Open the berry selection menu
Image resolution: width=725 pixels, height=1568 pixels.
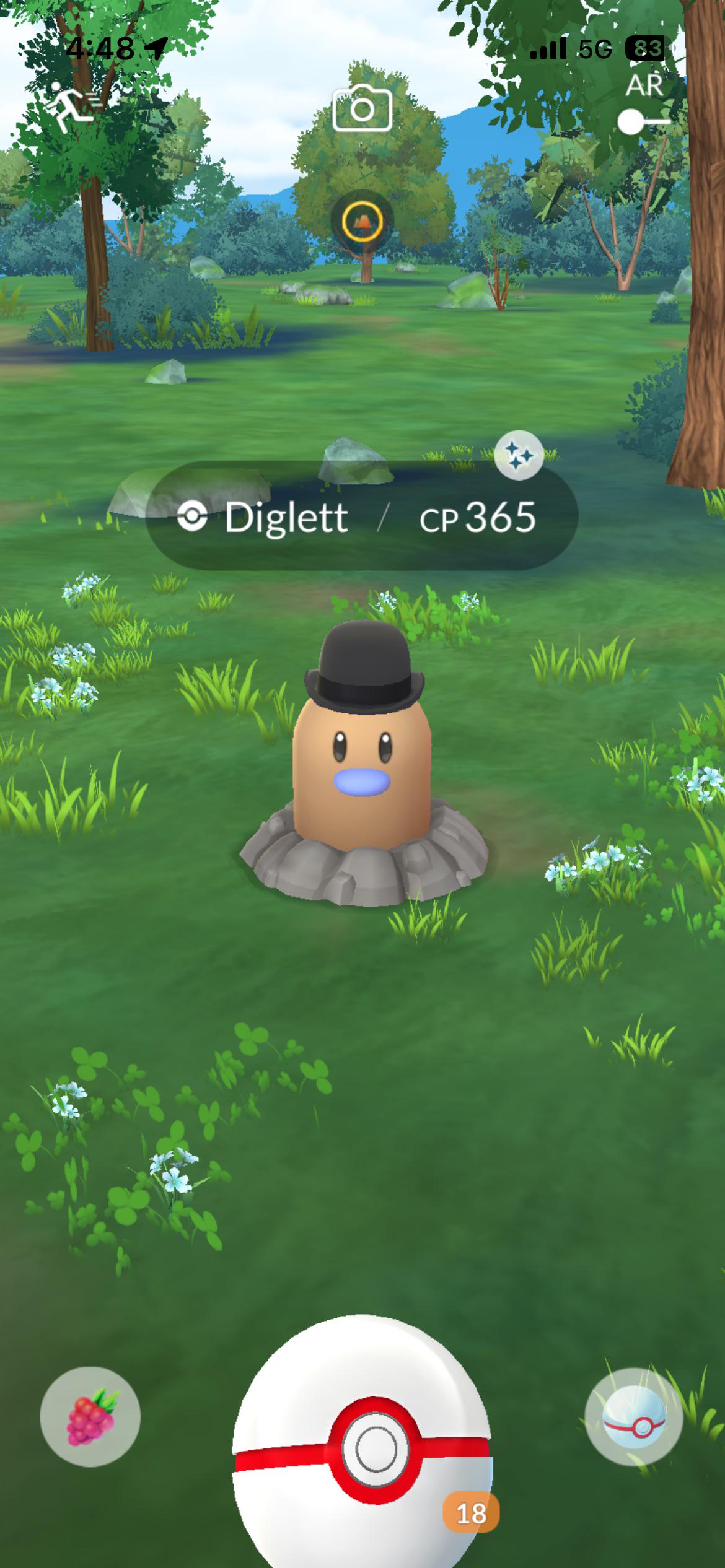click(x=90, y=1417)
